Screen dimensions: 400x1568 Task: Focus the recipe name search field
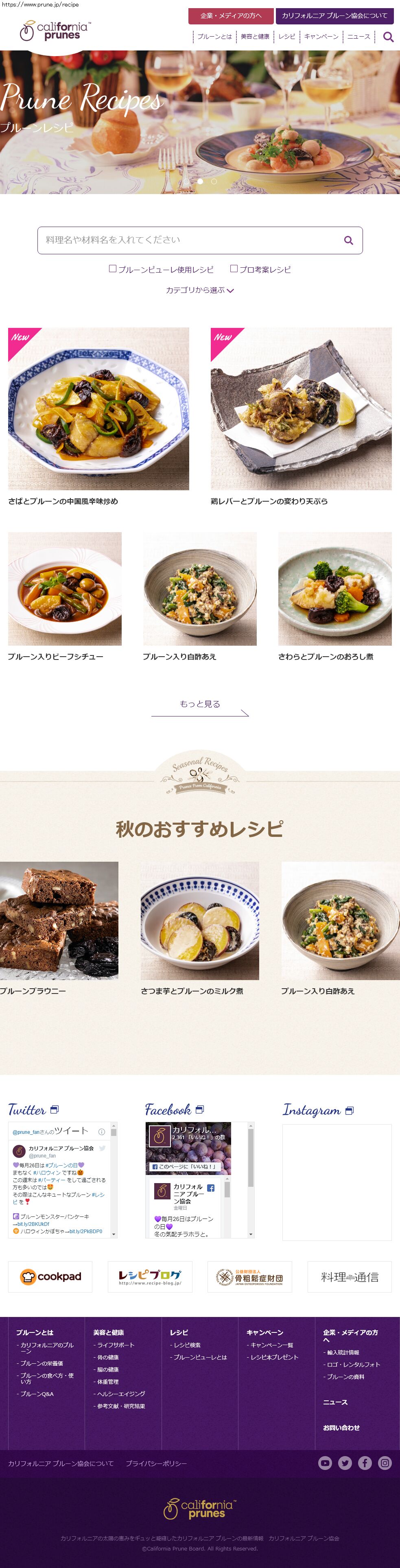point(189,240)
